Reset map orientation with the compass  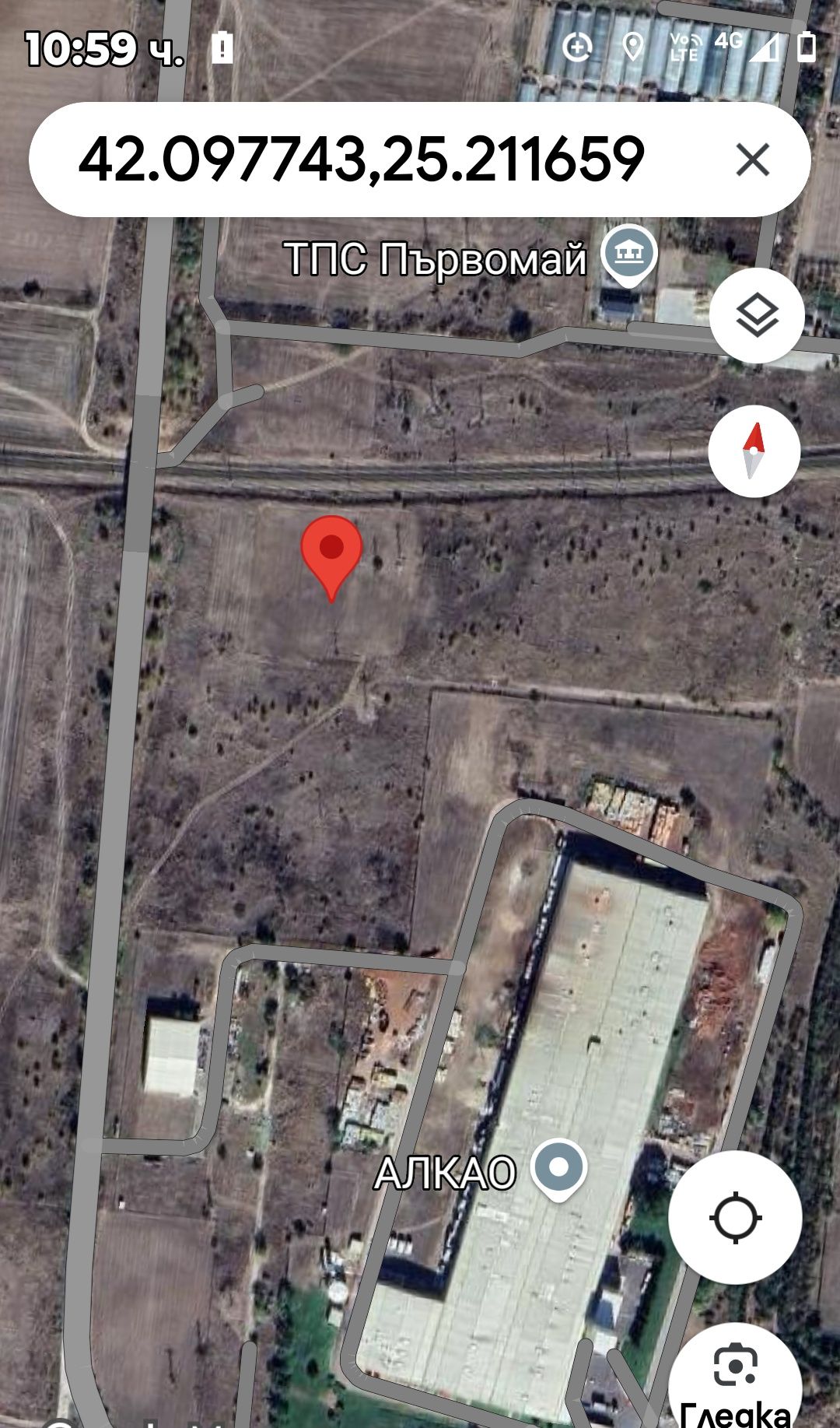pos(754,451)
